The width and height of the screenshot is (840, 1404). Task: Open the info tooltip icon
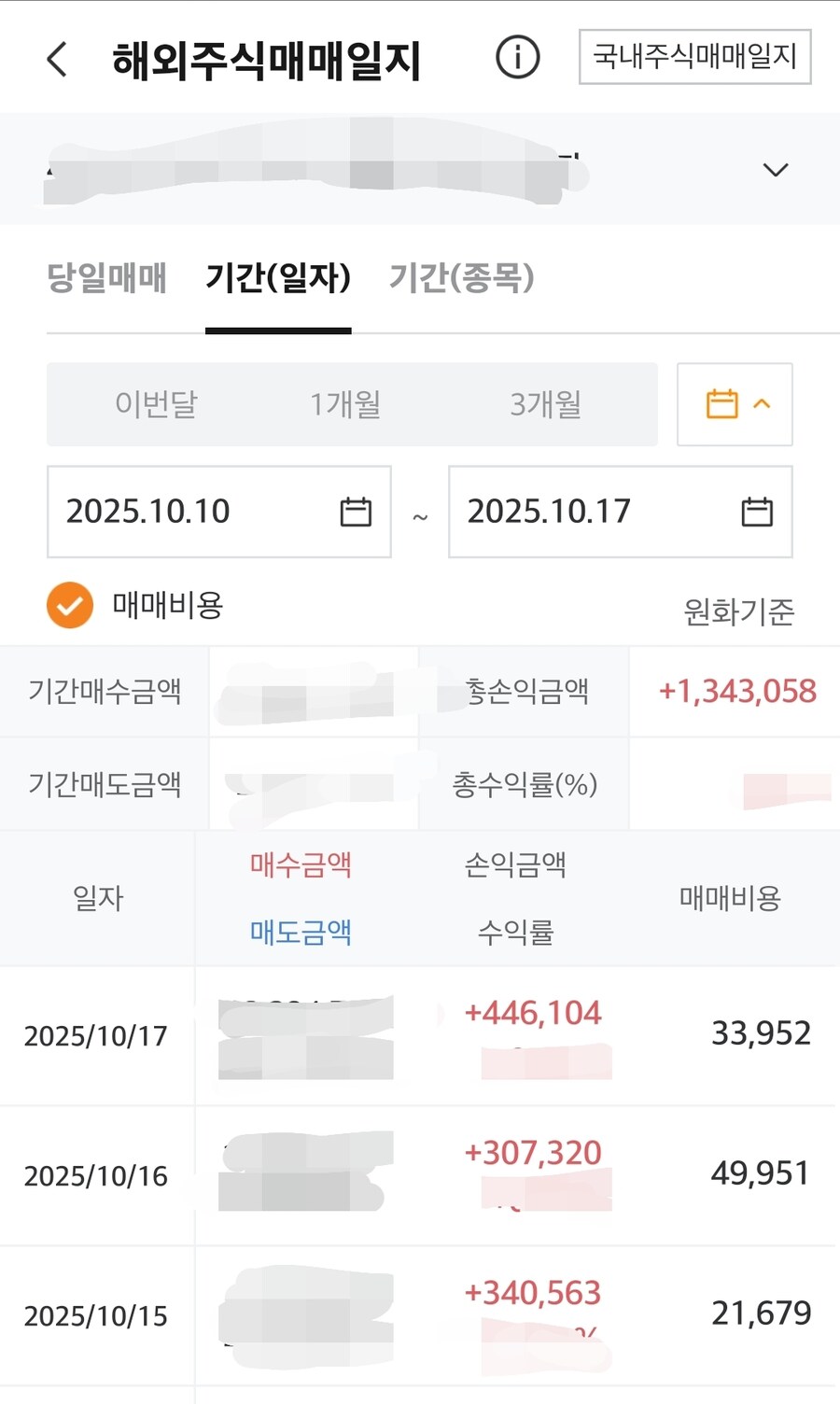point(517,58)
